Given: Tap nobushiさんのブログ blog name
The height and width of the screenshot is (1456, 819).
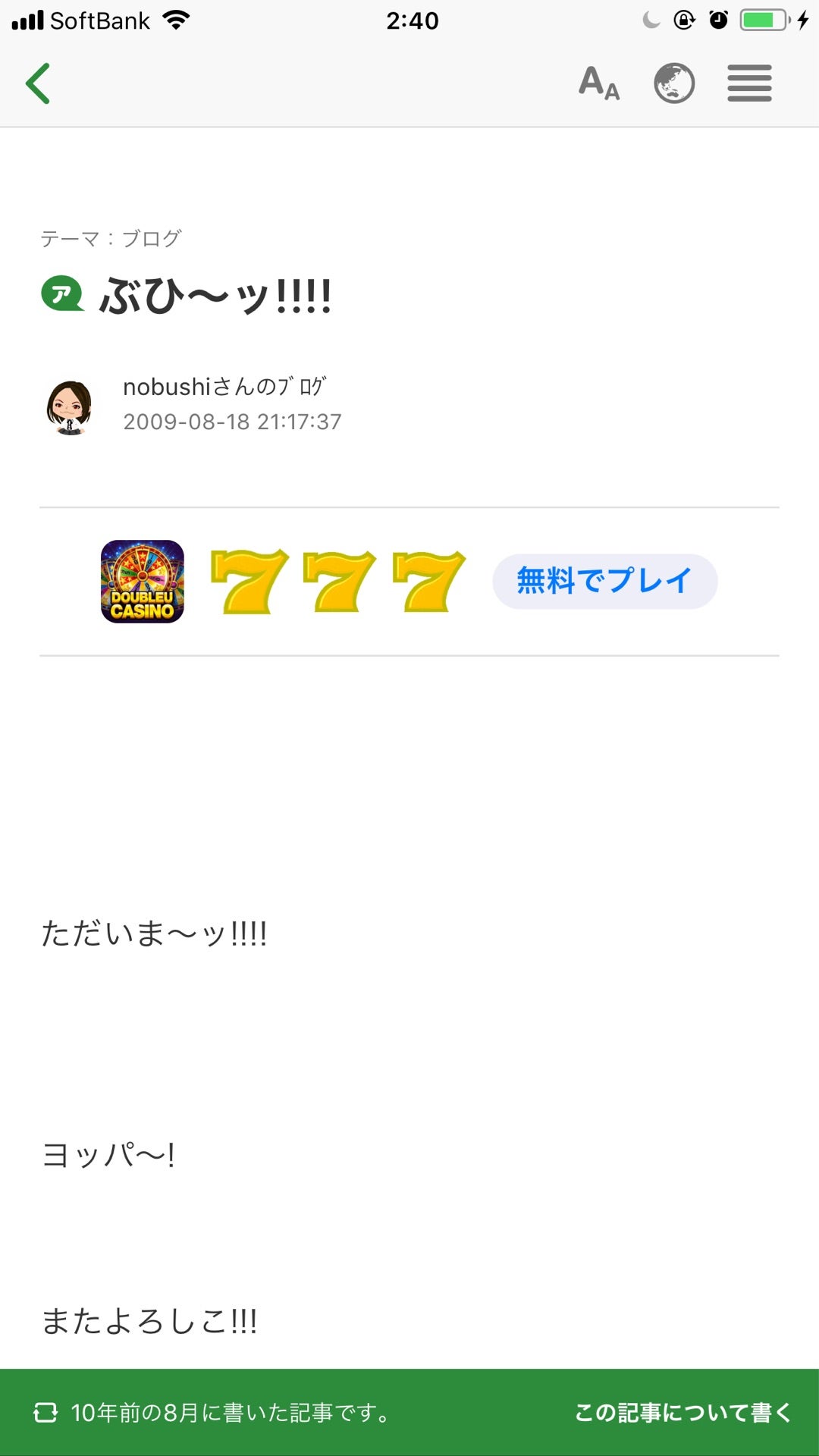Looking at the screenshot, I should tap(226, 386).
